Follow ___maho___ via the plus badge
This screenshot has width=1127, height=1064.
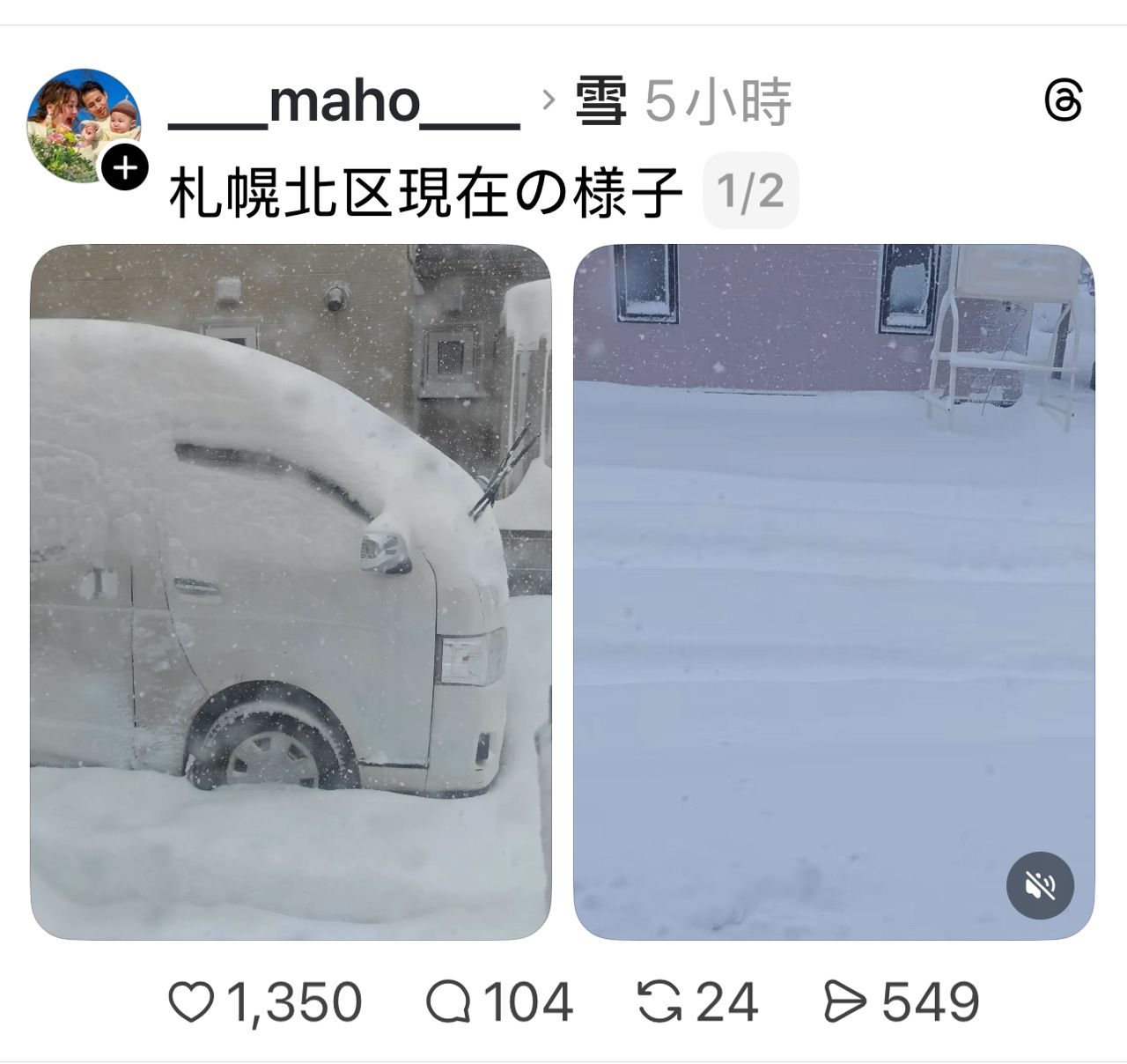(126, 167)
